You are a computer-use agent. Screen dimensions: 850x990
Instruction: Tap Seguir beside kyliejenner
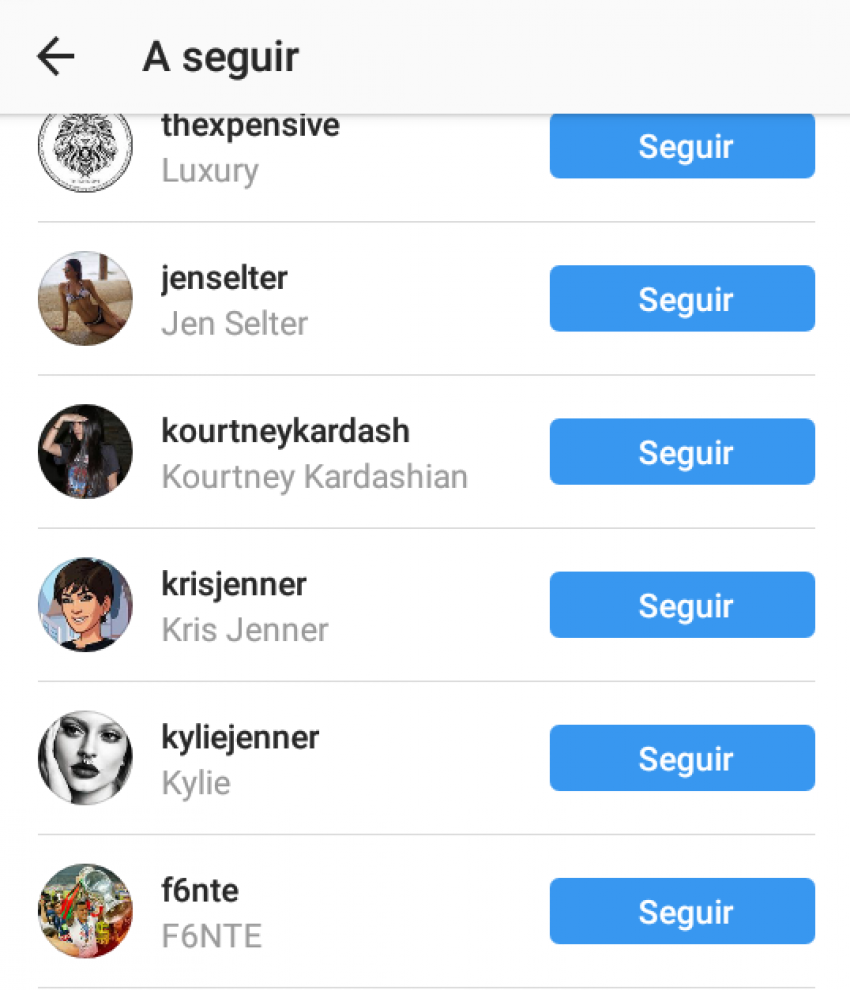pyautogui.click(x=682, y=758)
